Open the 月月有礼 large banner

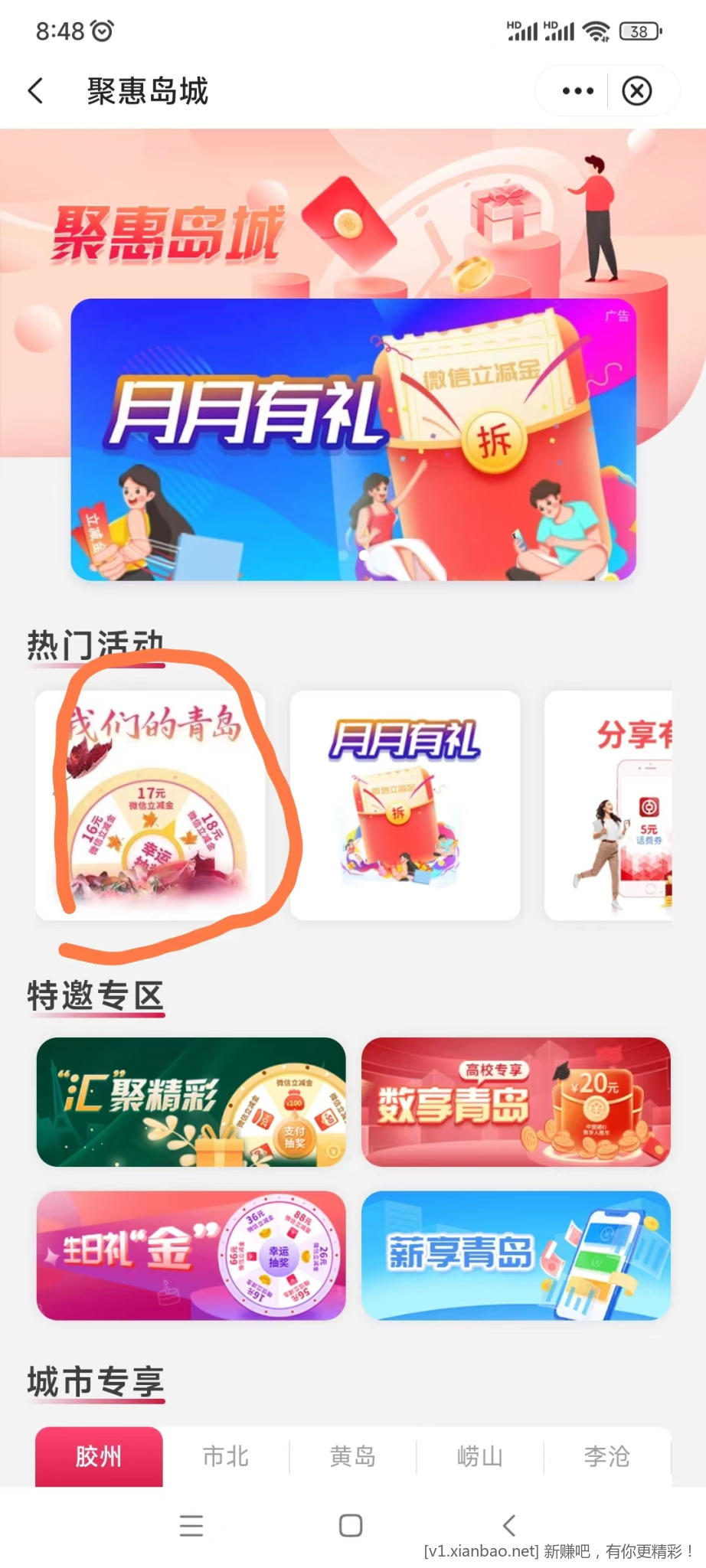353,439
